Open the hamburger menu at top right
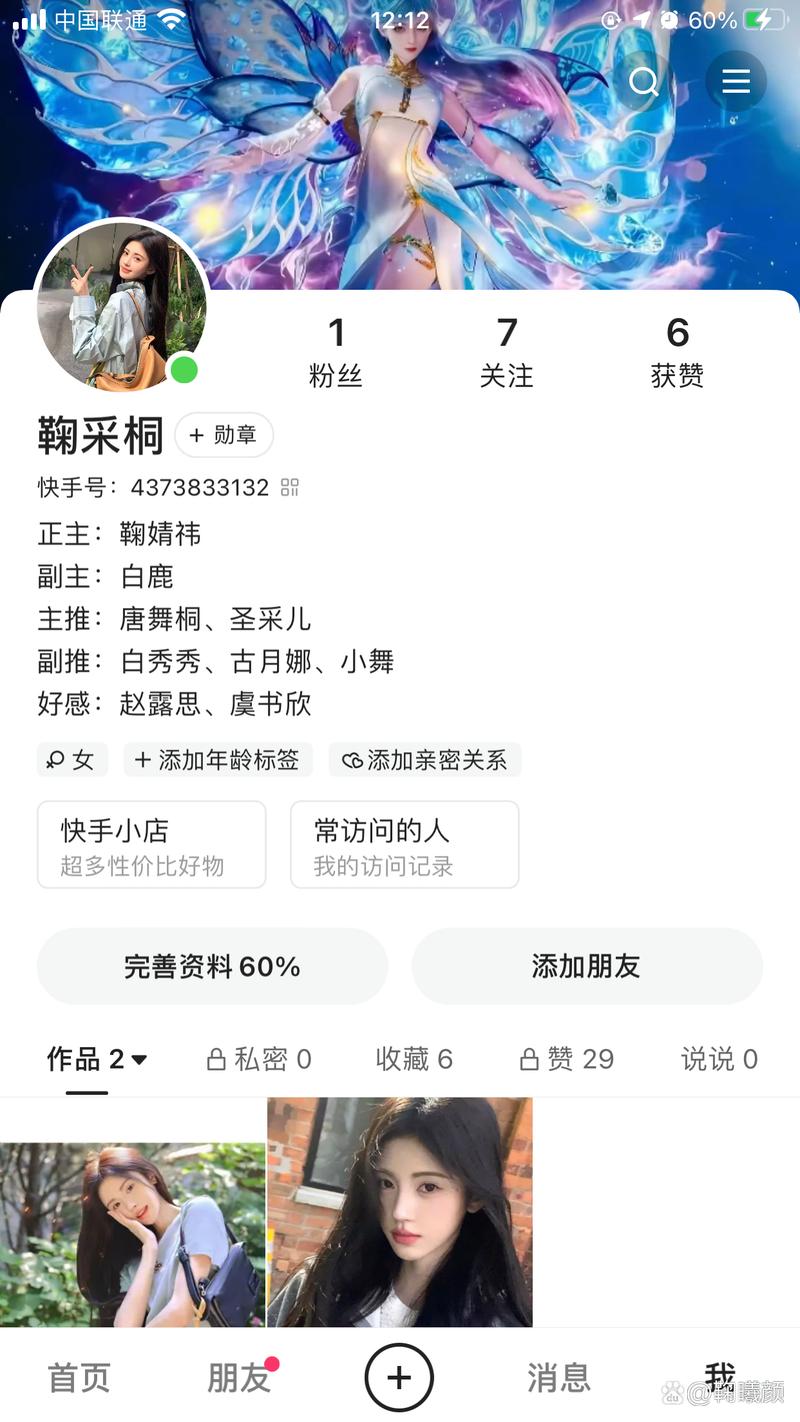The height and width of the screenshot is (1422, 800). coord(736,82)
